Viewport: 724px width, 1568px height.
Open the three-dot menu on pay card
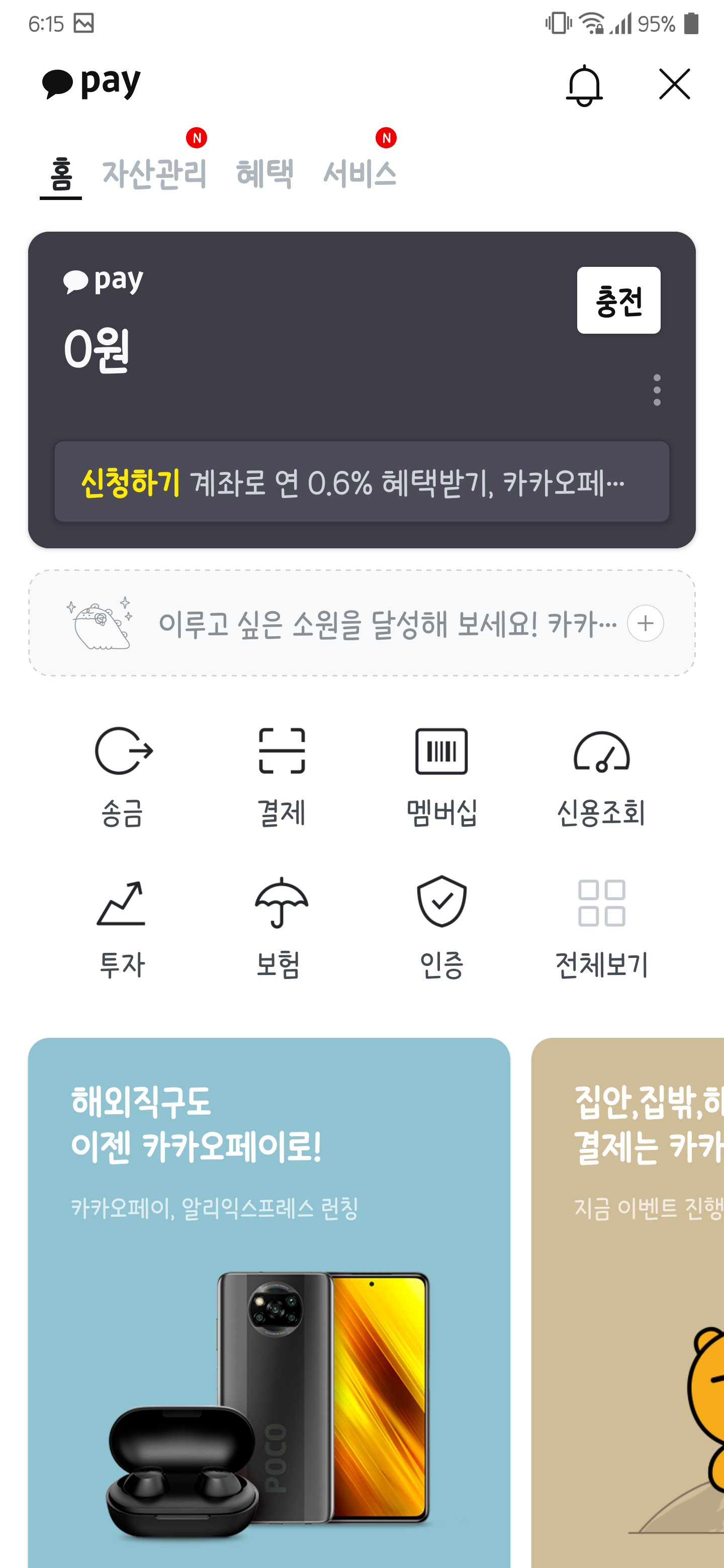click(x=657, y=390)
